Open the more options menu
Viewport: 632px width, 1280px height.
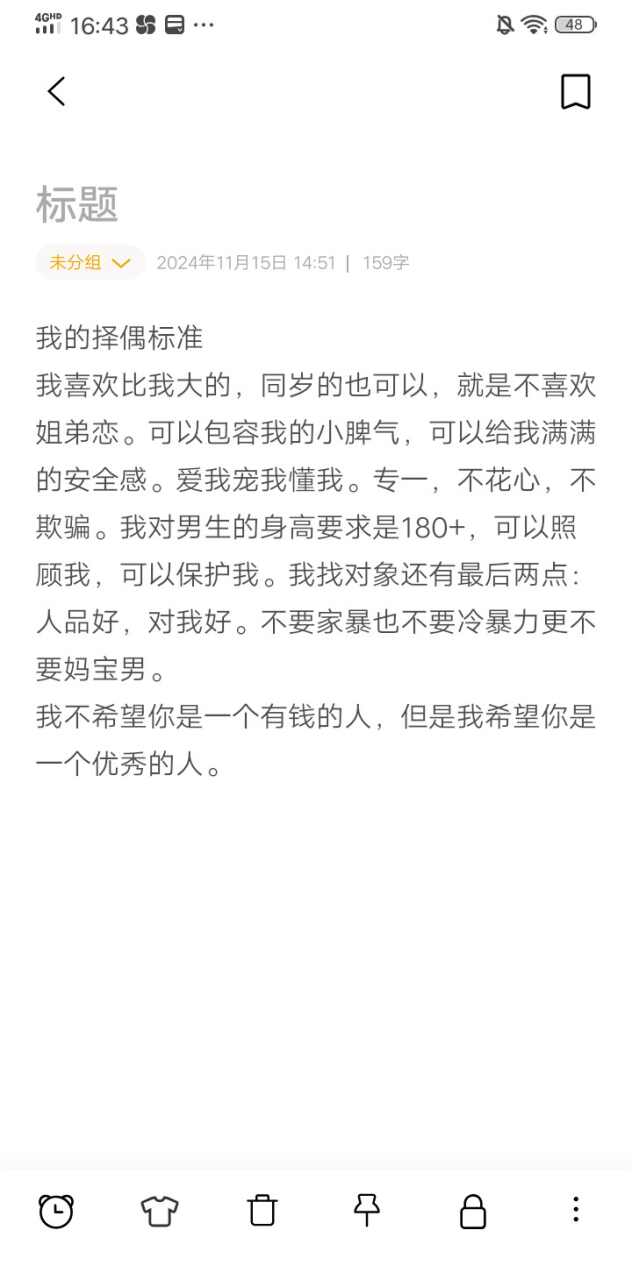(x=575, y=1210)
